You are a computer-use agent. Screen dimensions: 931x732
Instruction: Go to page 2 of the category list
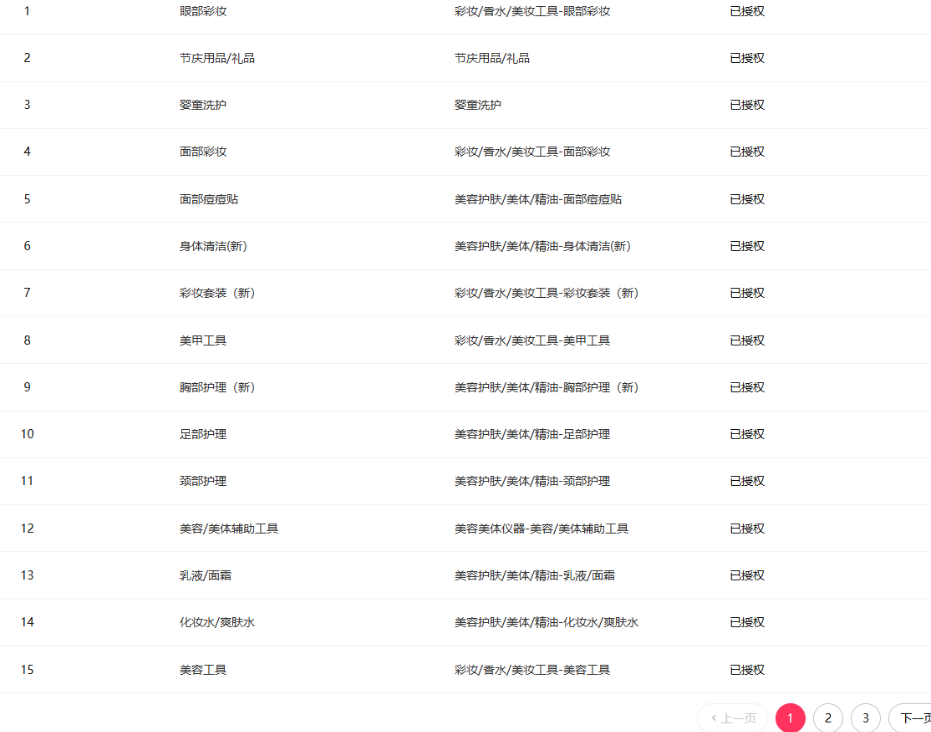[828, 718]
